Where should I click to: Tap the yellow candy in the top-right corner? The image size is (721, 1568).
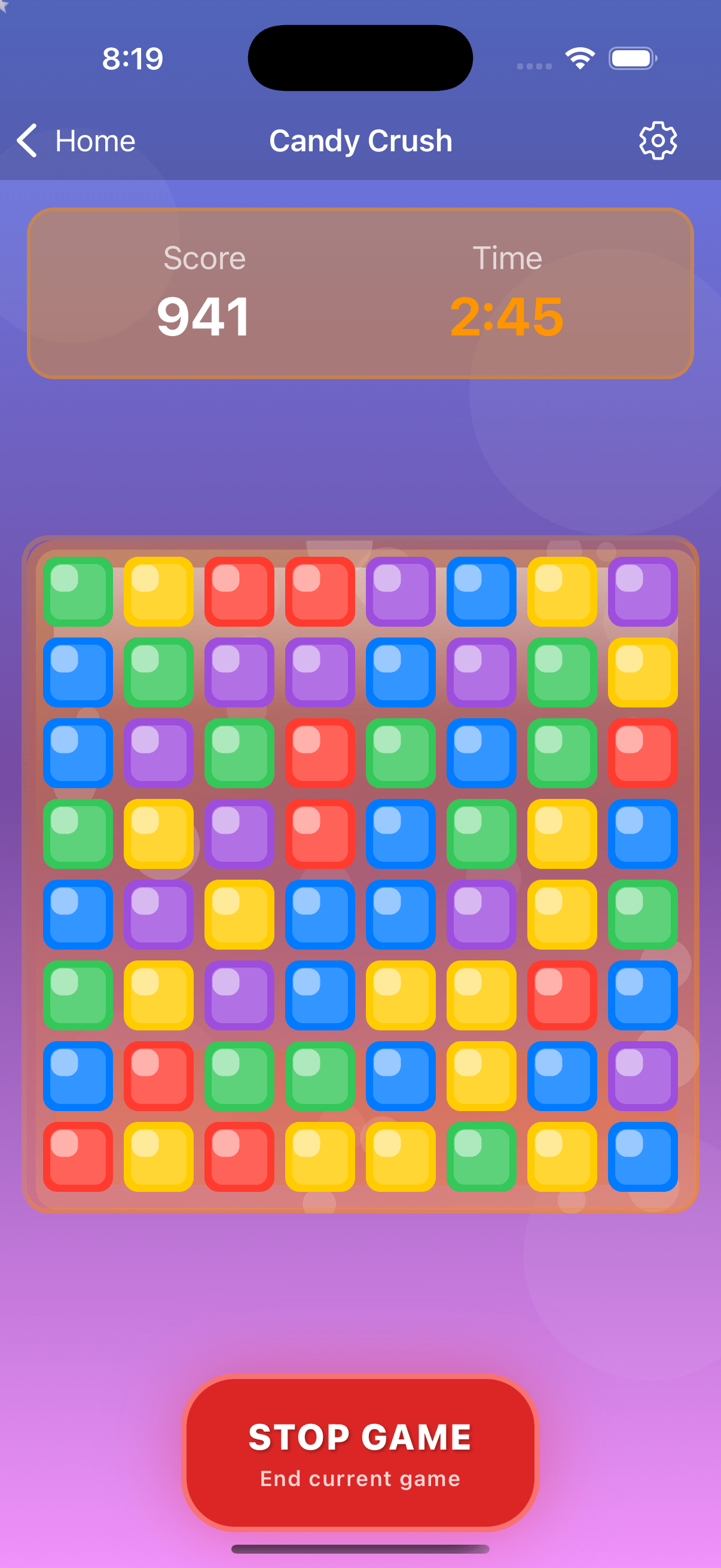pyautogui.click(x=561, y=591)
